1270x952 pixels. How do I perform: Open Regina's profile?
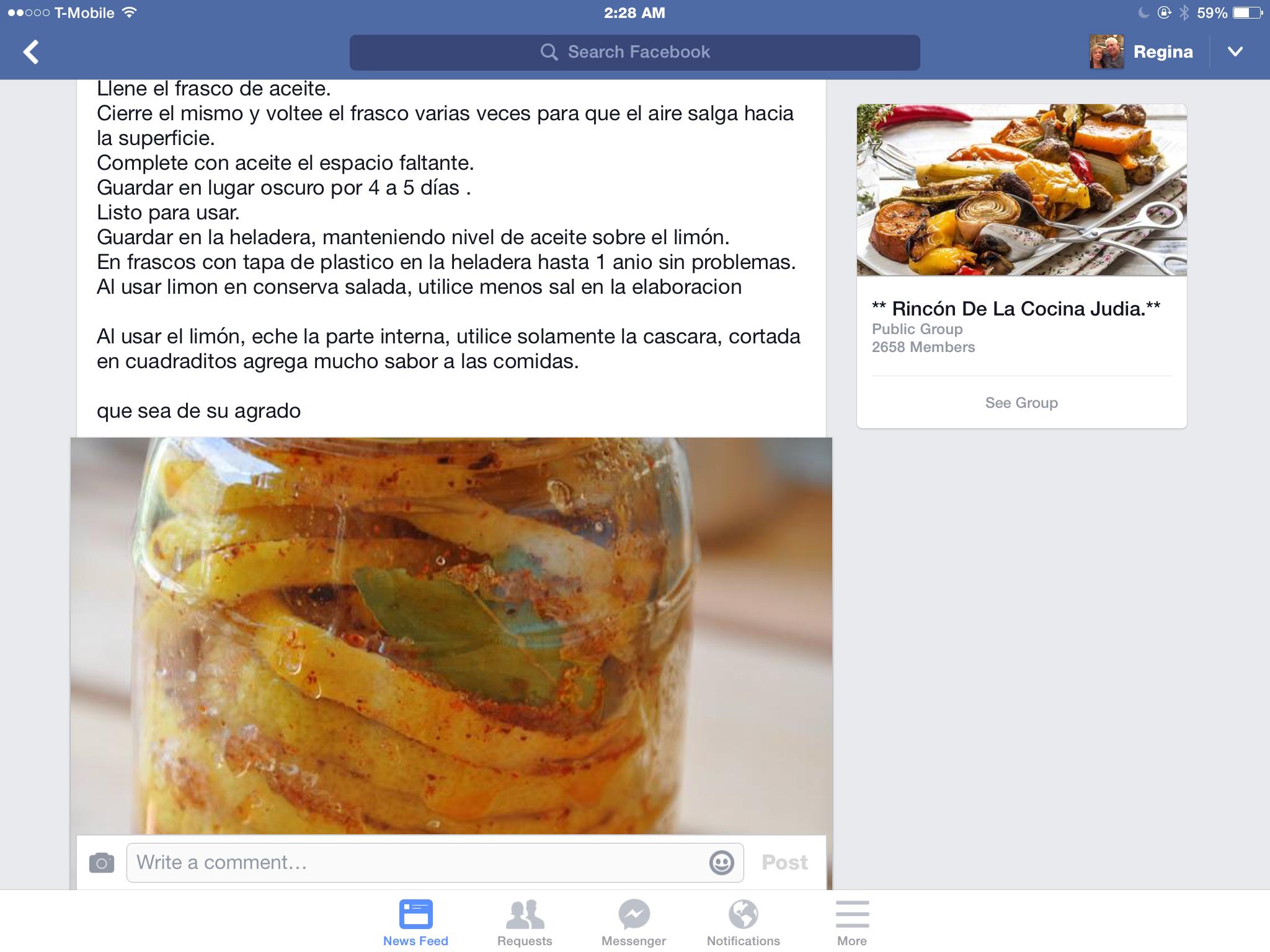[x=1142, y=52]
